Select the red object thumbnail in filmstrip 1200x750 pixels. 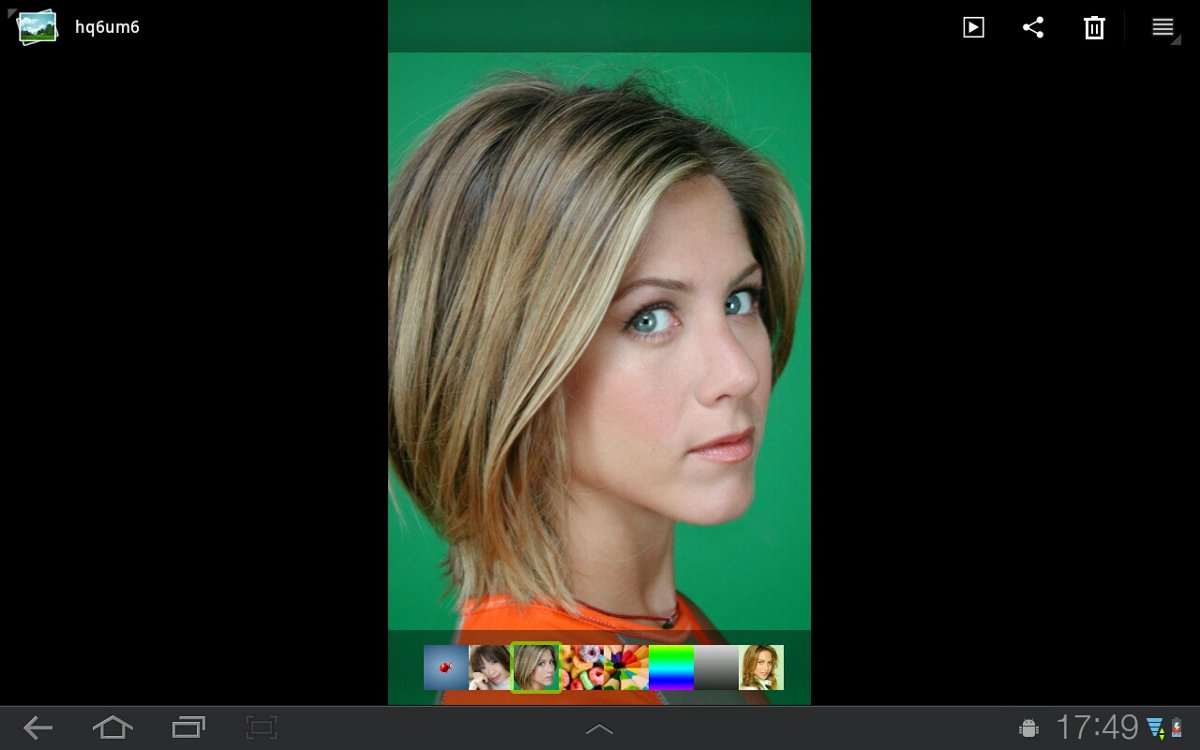point(446,668)
